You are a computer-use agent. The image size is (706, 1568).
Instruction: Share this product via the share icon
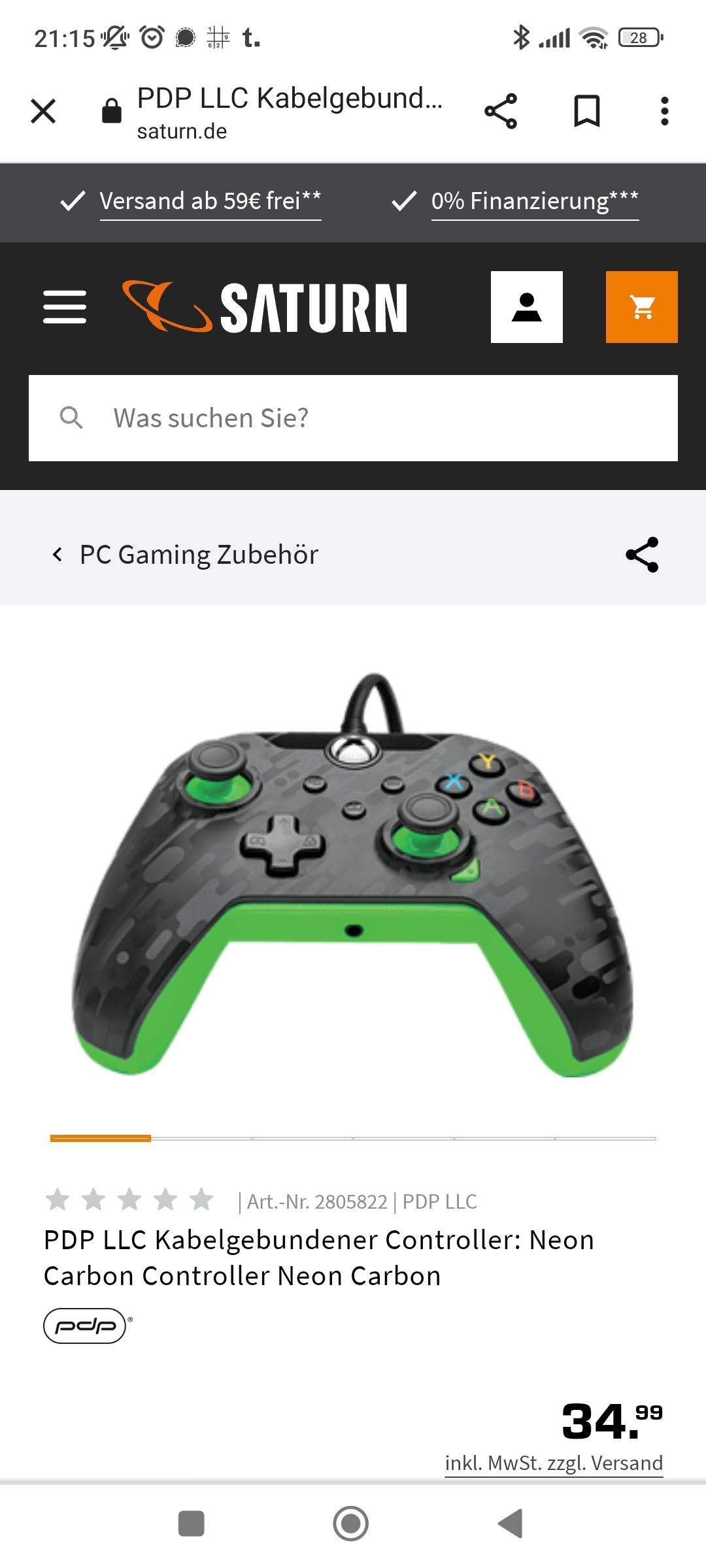point(642,555)
